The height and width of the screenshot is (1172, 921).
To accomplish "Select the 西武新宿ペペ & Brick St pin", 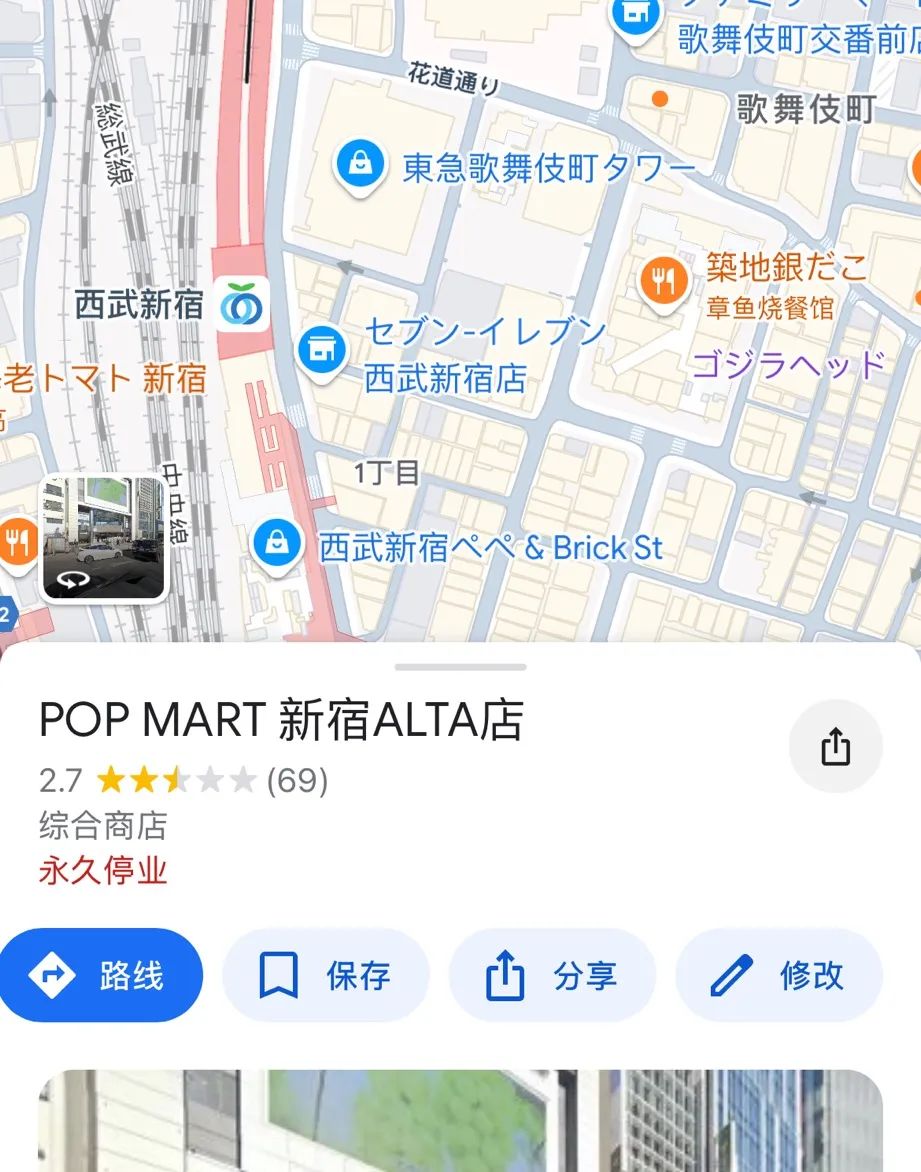I will click(x=277, y=546).
